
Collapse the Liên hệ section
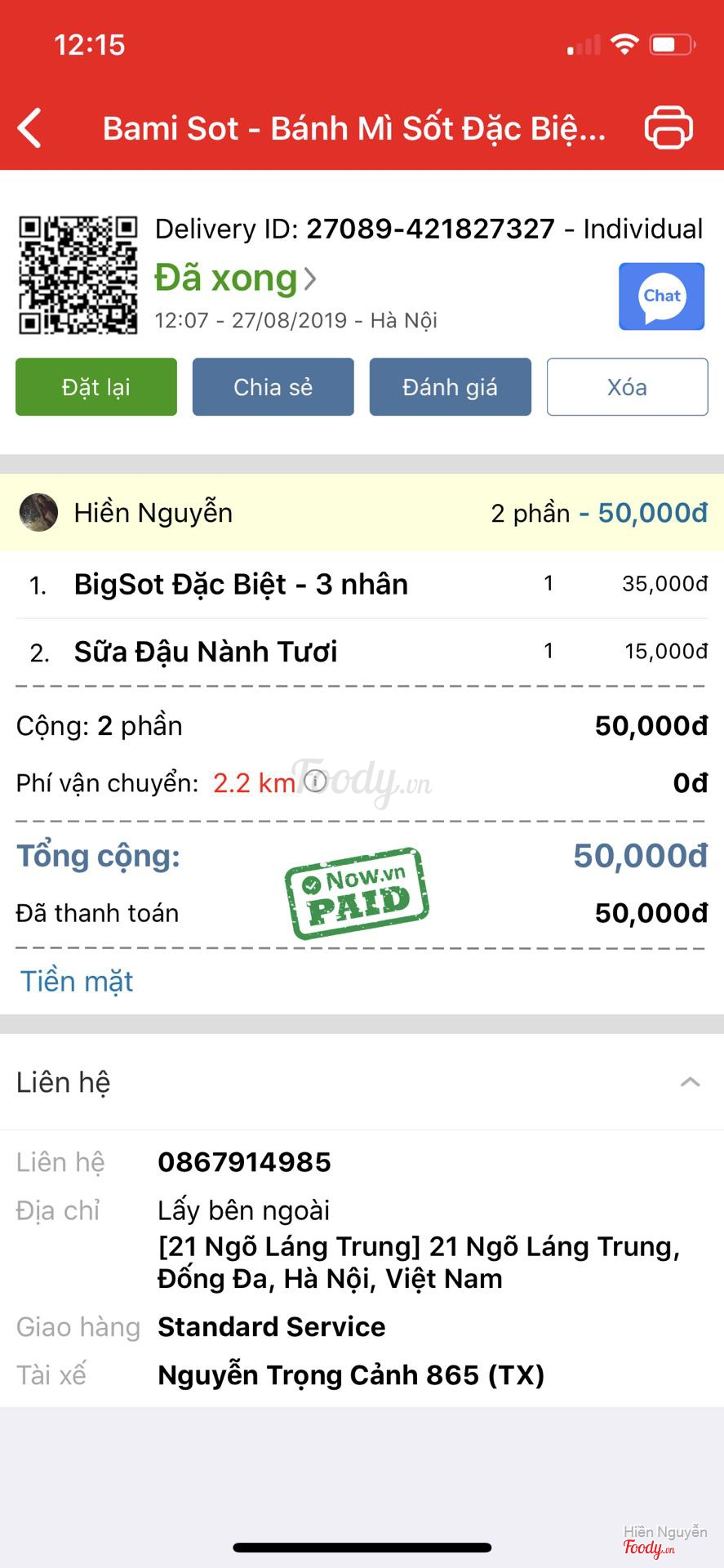point(690,1082)
